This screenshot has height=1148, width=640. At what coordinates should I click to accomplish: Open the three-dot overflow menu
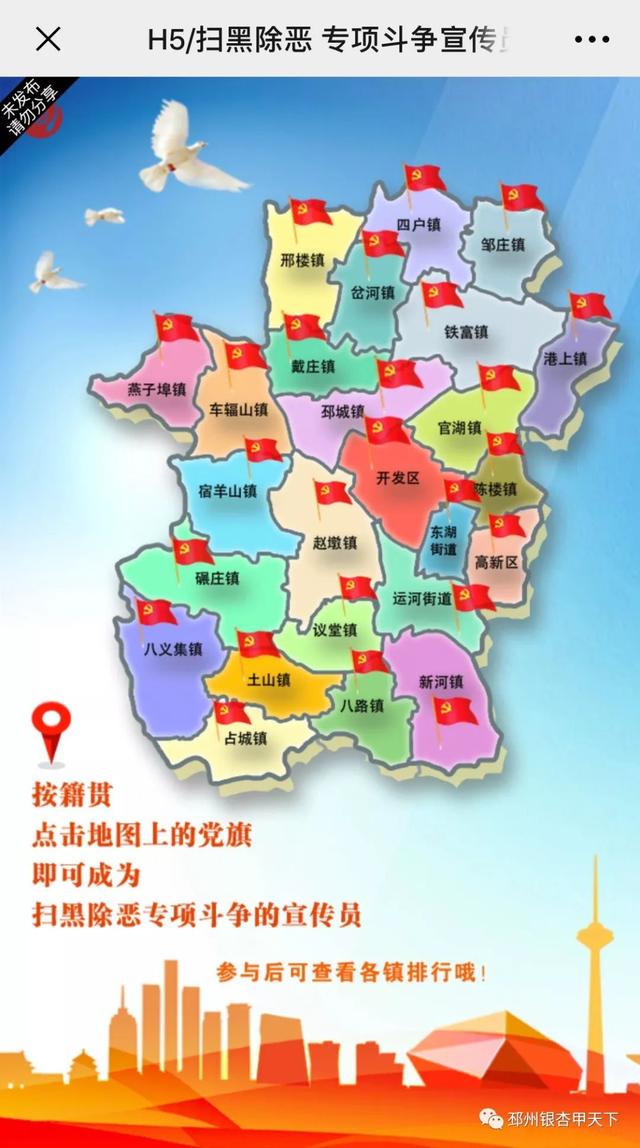(592, 40)
